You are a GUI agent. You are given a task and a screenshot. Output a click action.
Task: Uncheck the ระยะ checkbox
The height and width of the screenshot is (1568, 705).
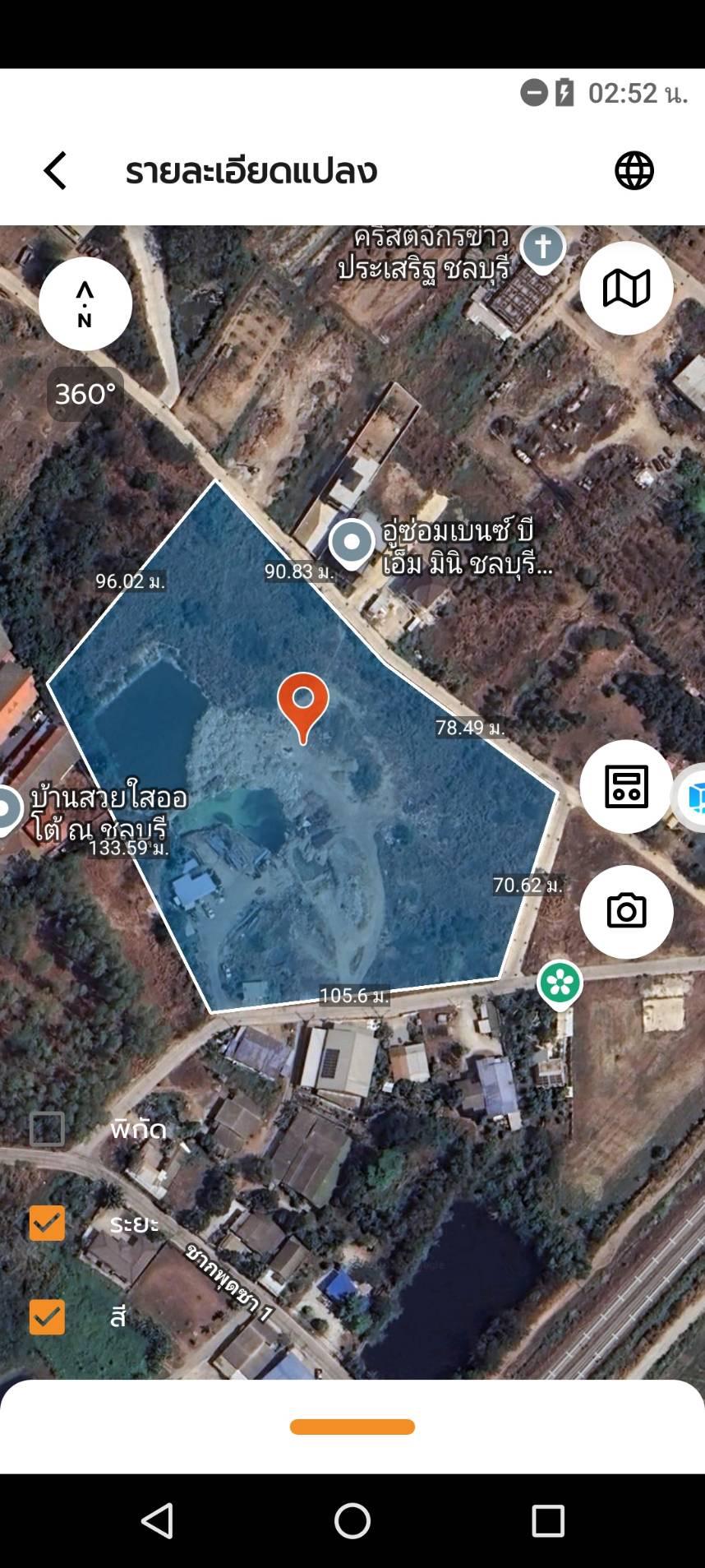[x=47, y=1223]
